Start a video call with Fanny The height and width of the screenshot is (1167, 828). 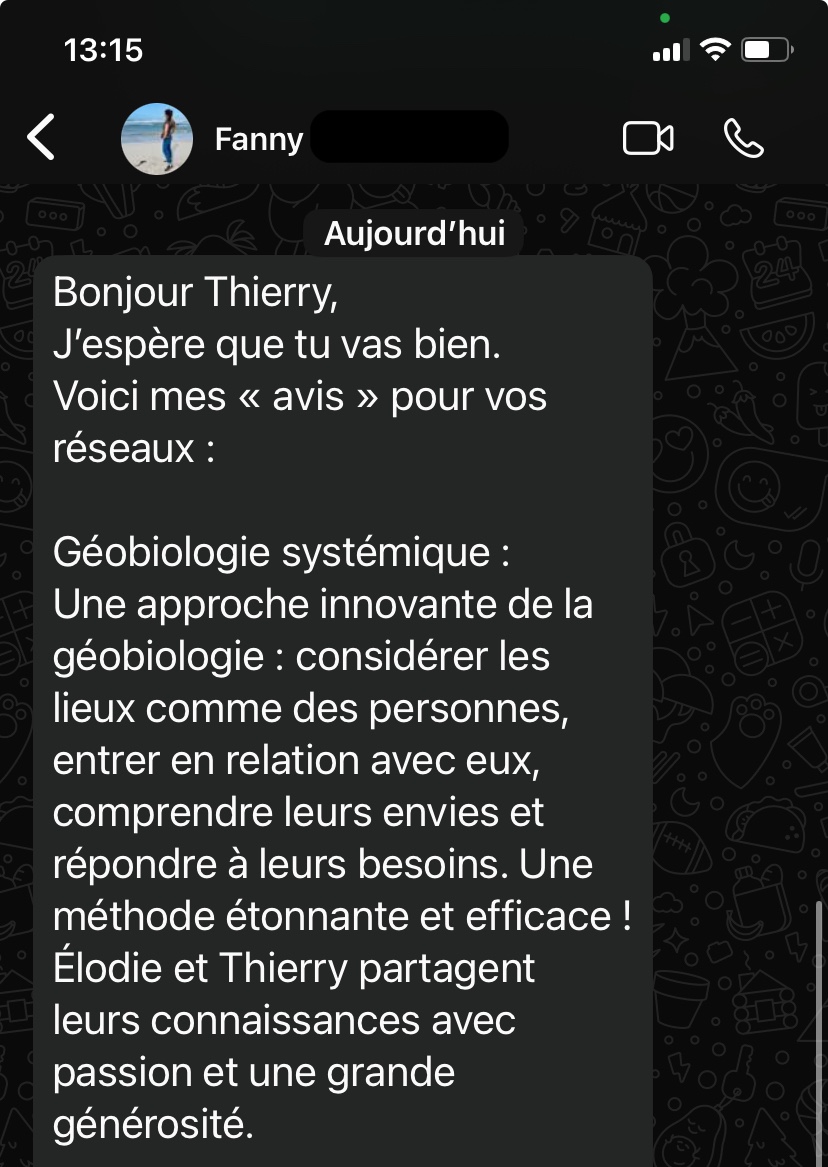[647, 139]
